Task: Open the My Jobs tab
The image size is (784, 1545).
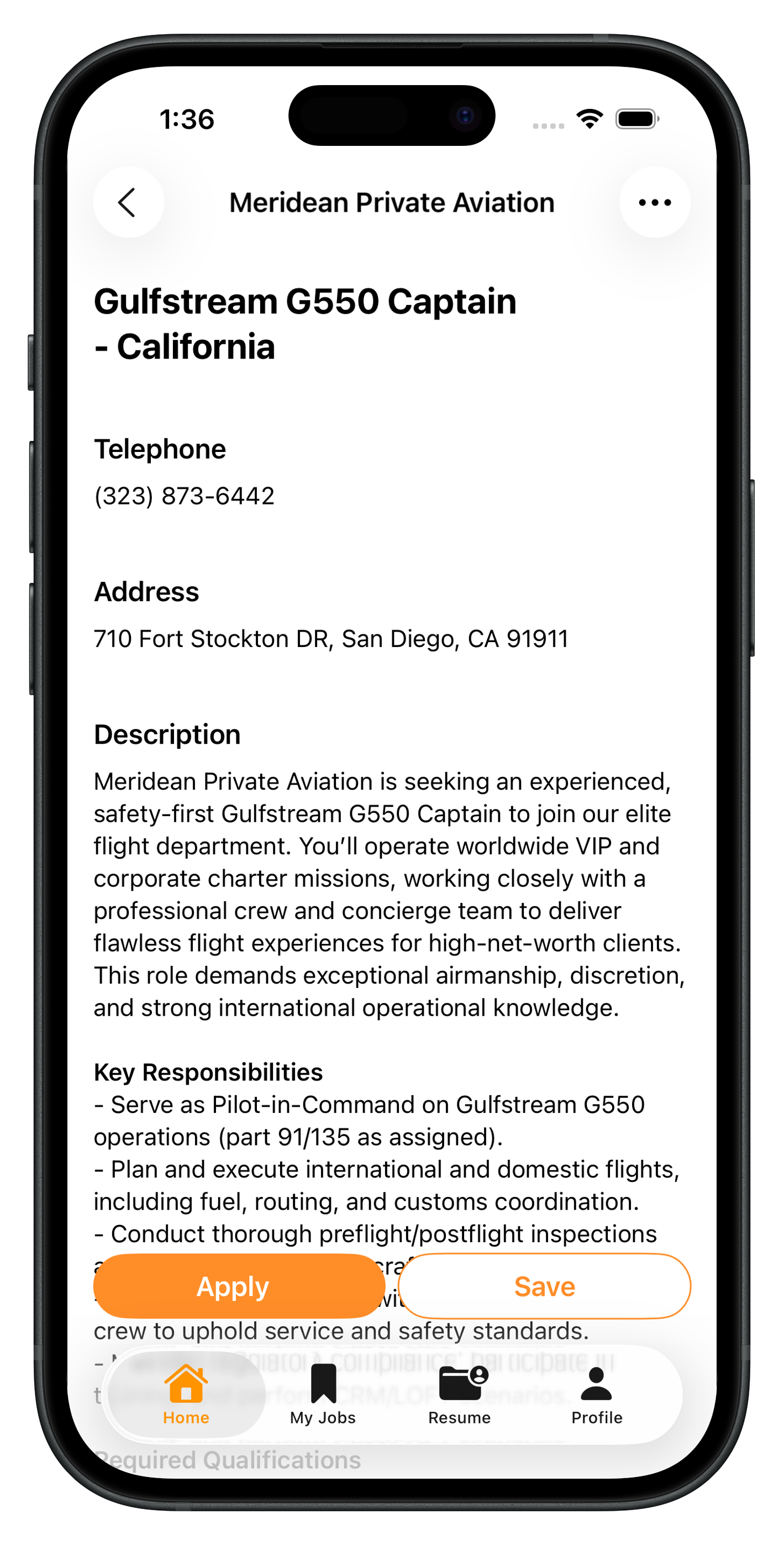Action: [323, 1394]
